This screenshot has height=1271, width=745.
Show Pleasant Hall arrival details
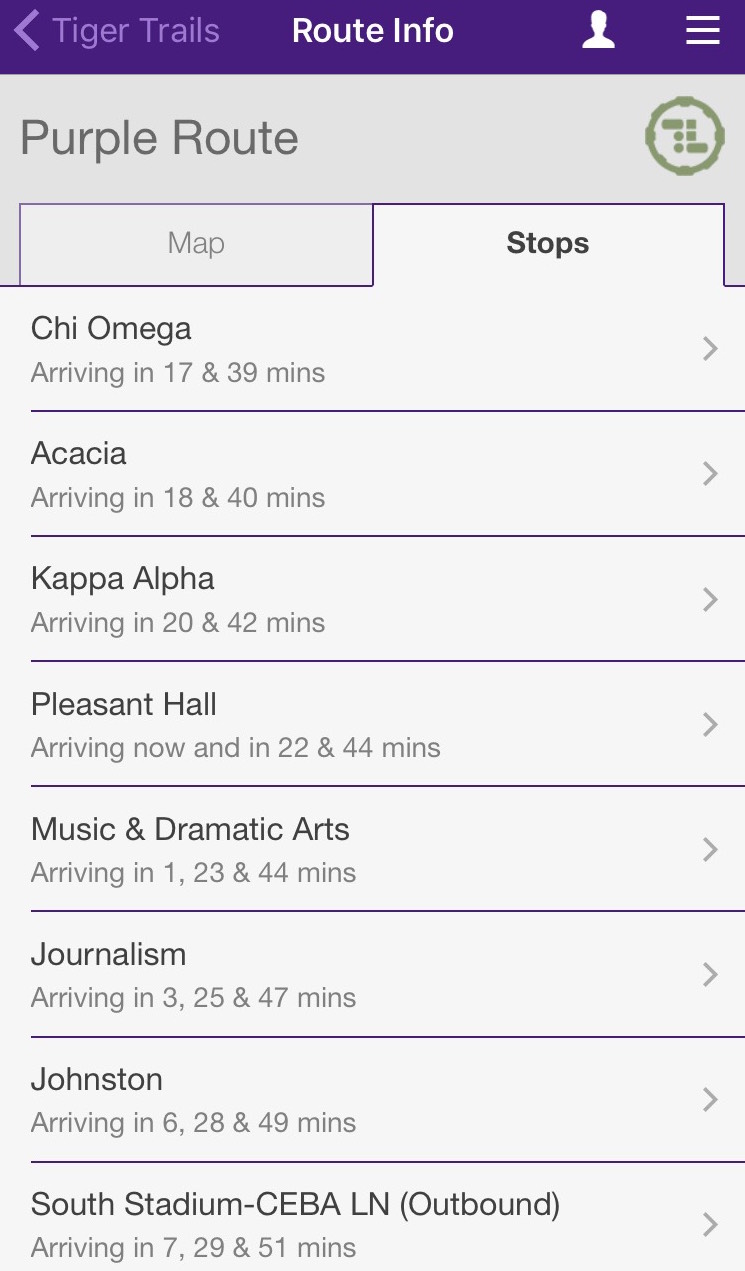coord(372,724)
